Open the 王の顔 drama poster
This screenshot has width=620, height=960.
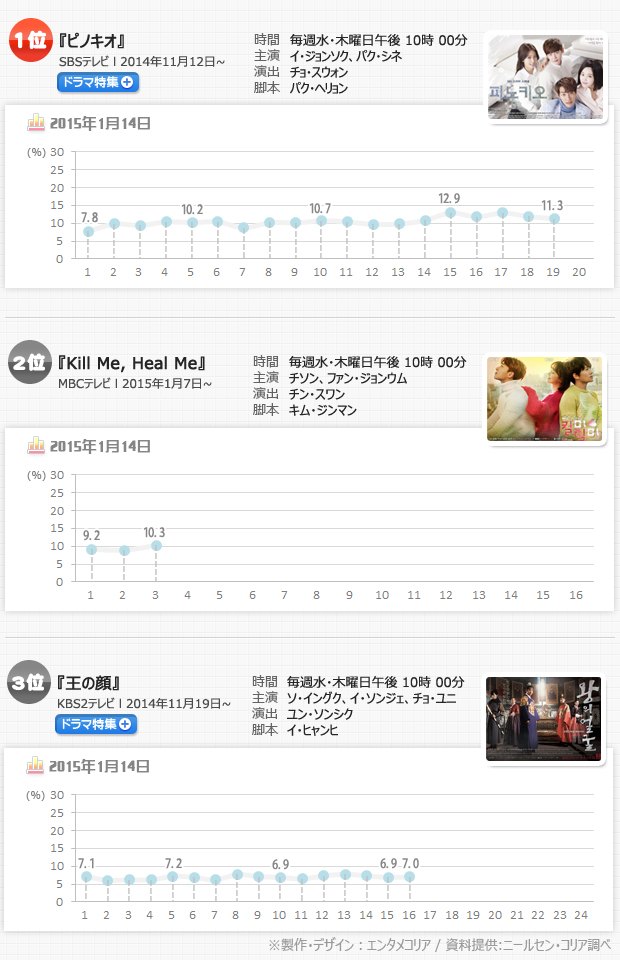pyautogui.click(x=544, y=719)
